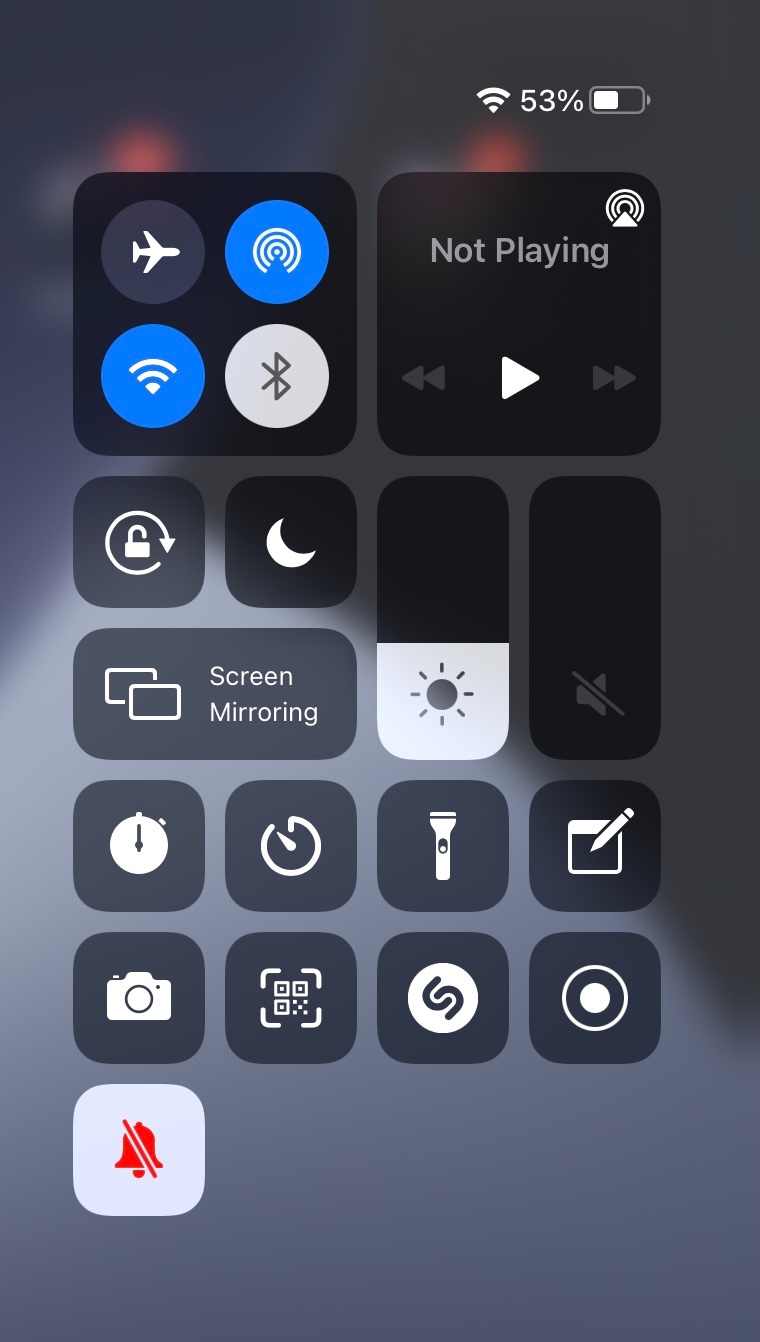Enable Airplane Mode
The image size is (760, 1342).
(x=153, y=252)
